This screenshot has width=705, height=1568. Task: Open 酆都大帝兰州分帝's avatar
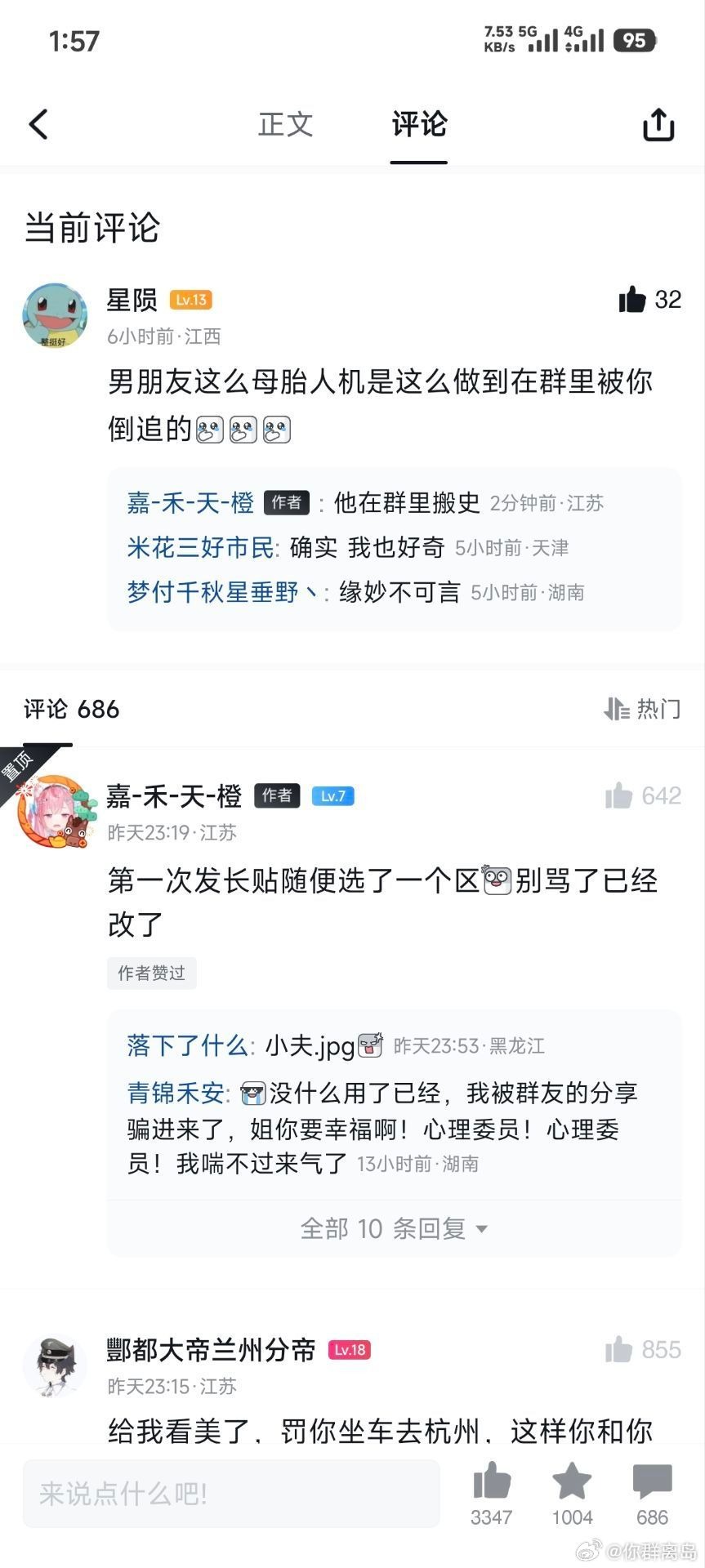(x=55, y=1365)
